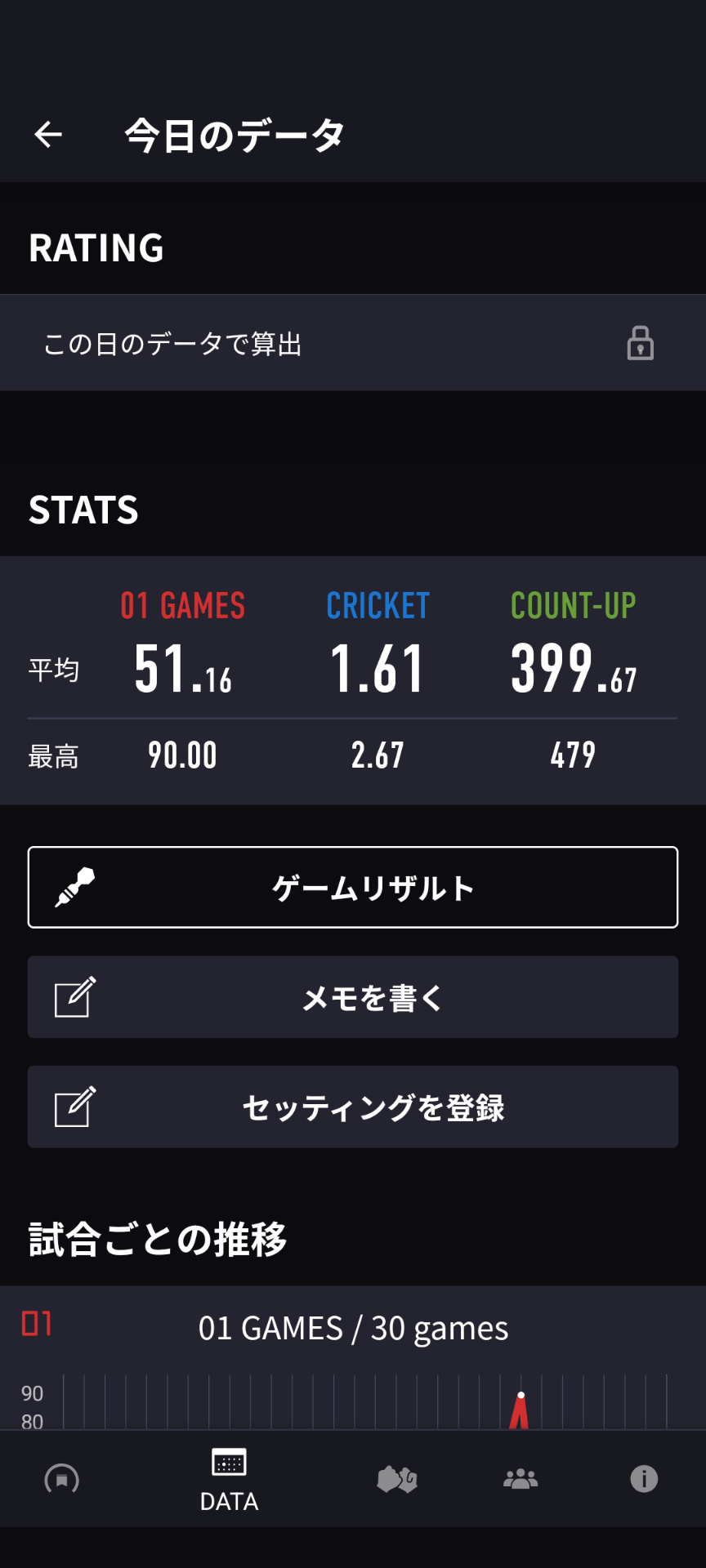
Task: Go back from today's data screen
Action: (x=48, y=135)
